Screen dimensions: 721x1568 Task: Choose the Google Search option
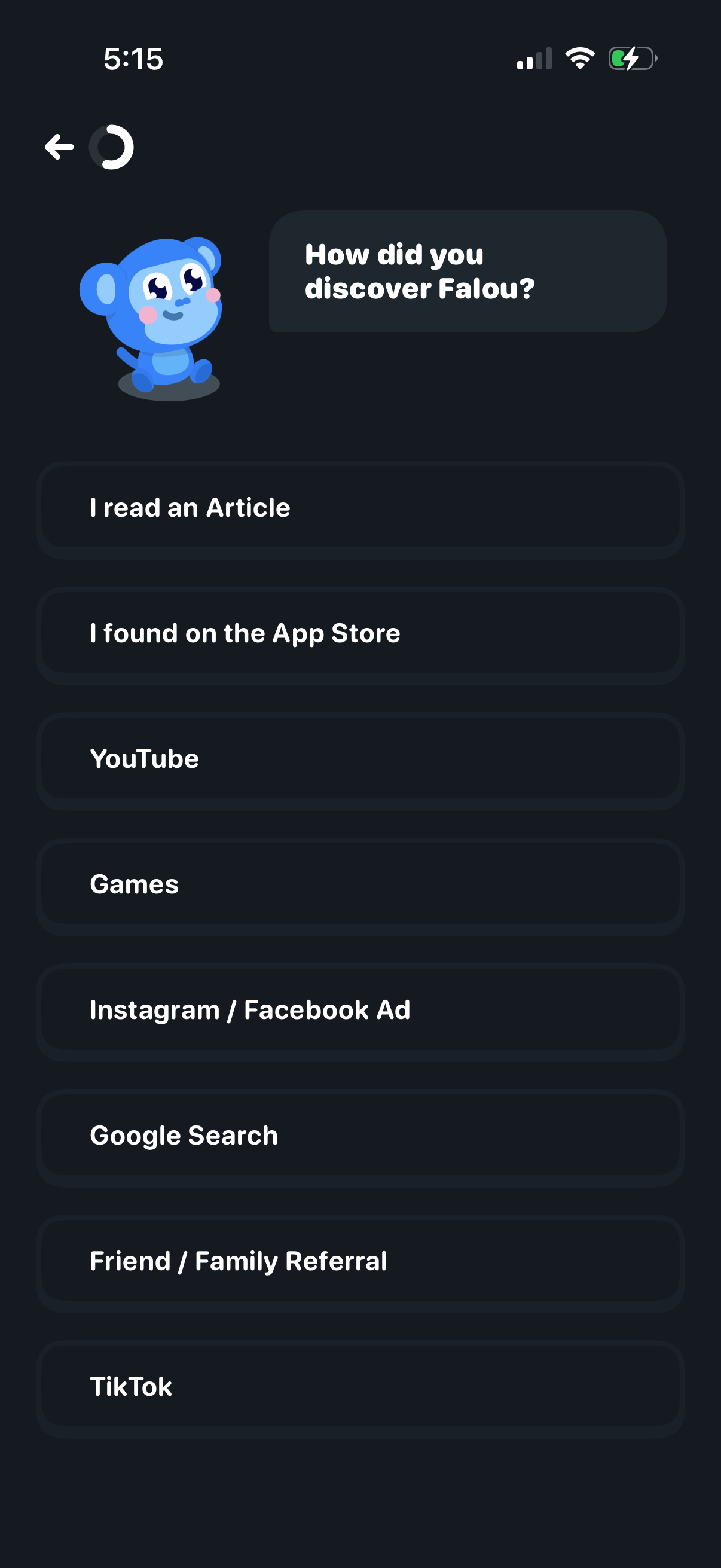[x=360, y=1135]
